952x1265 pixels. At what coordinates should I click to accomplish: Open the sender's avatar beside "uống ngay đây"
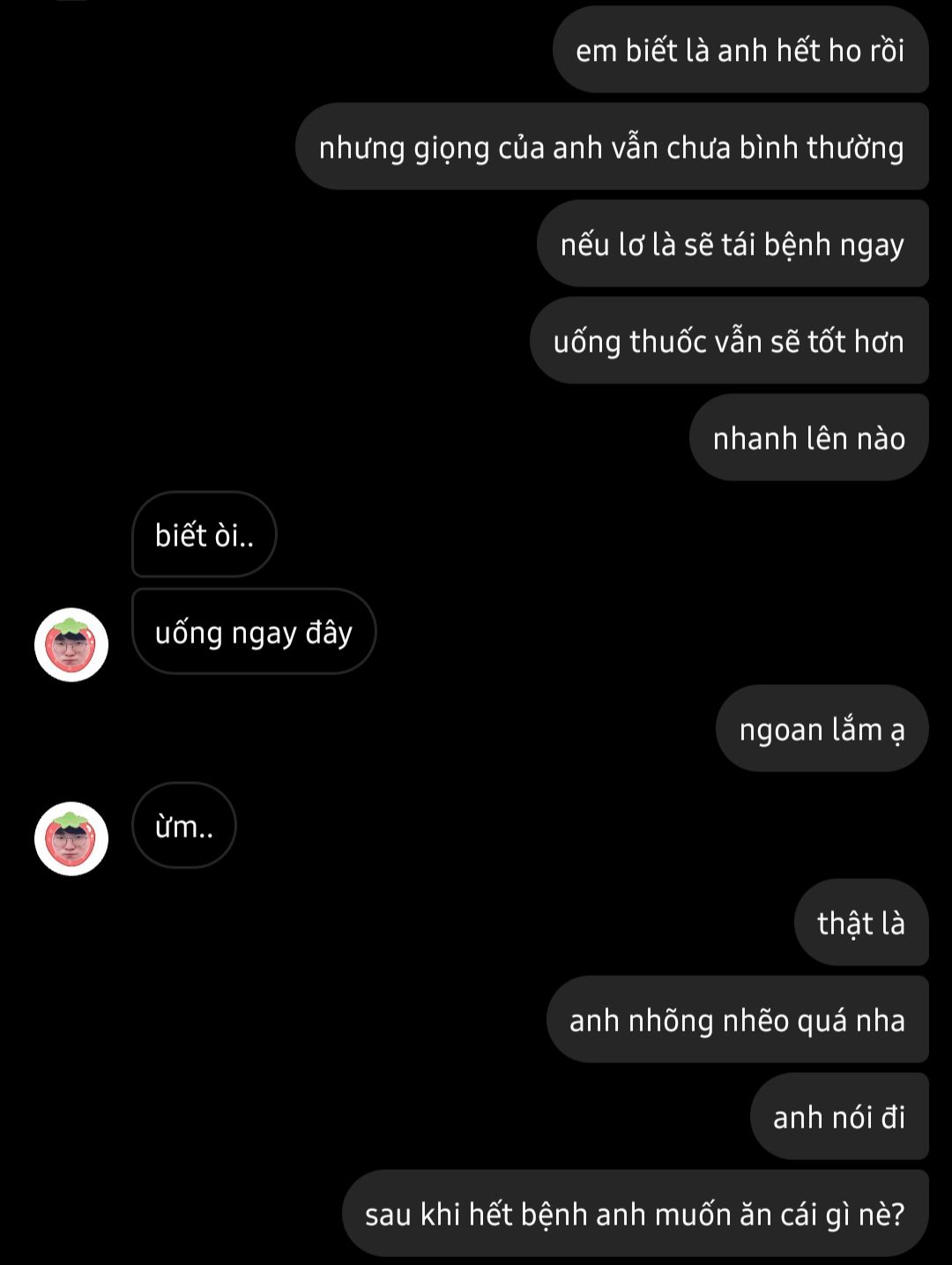tap(71, 644)
